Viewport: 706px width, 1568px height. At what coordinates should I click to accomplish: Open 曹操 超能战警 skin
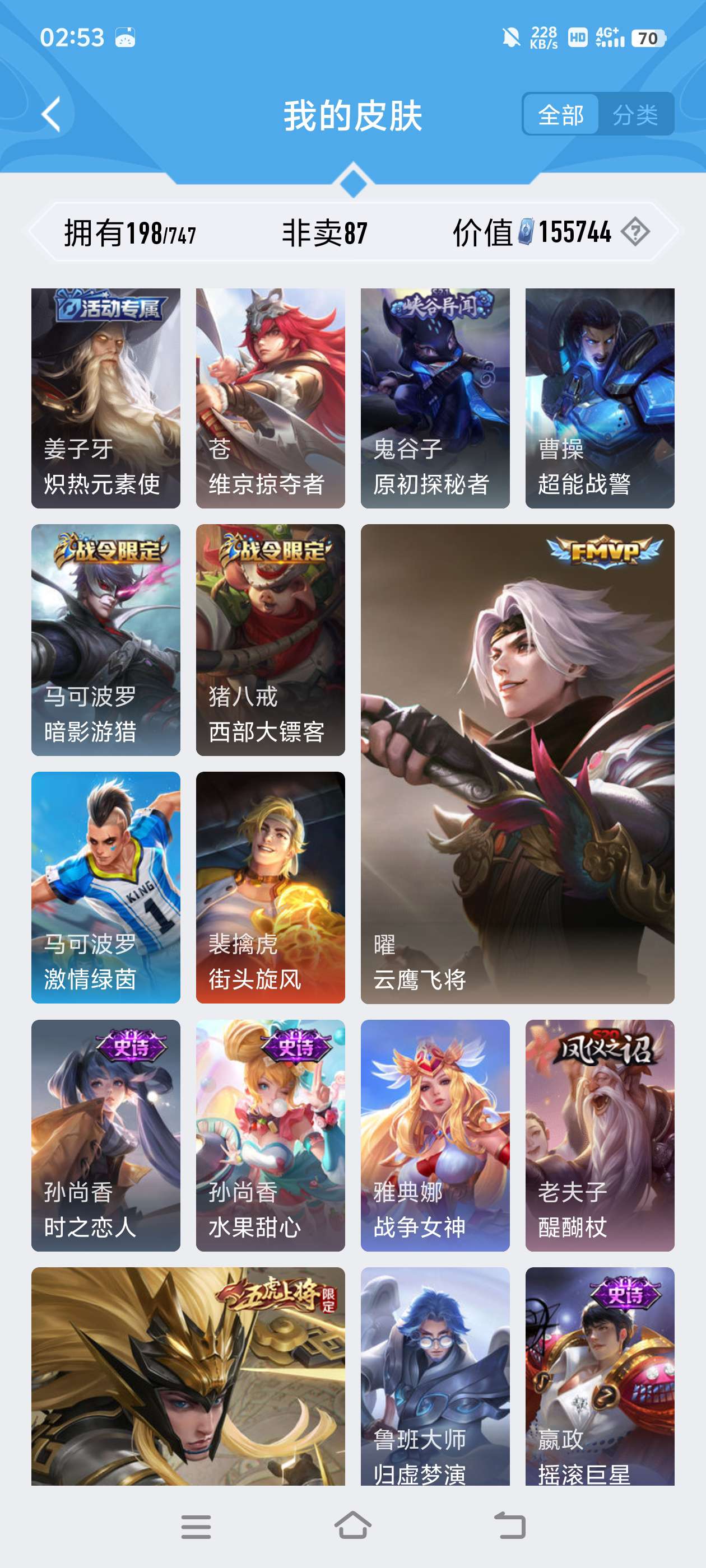tap(600, 398)
